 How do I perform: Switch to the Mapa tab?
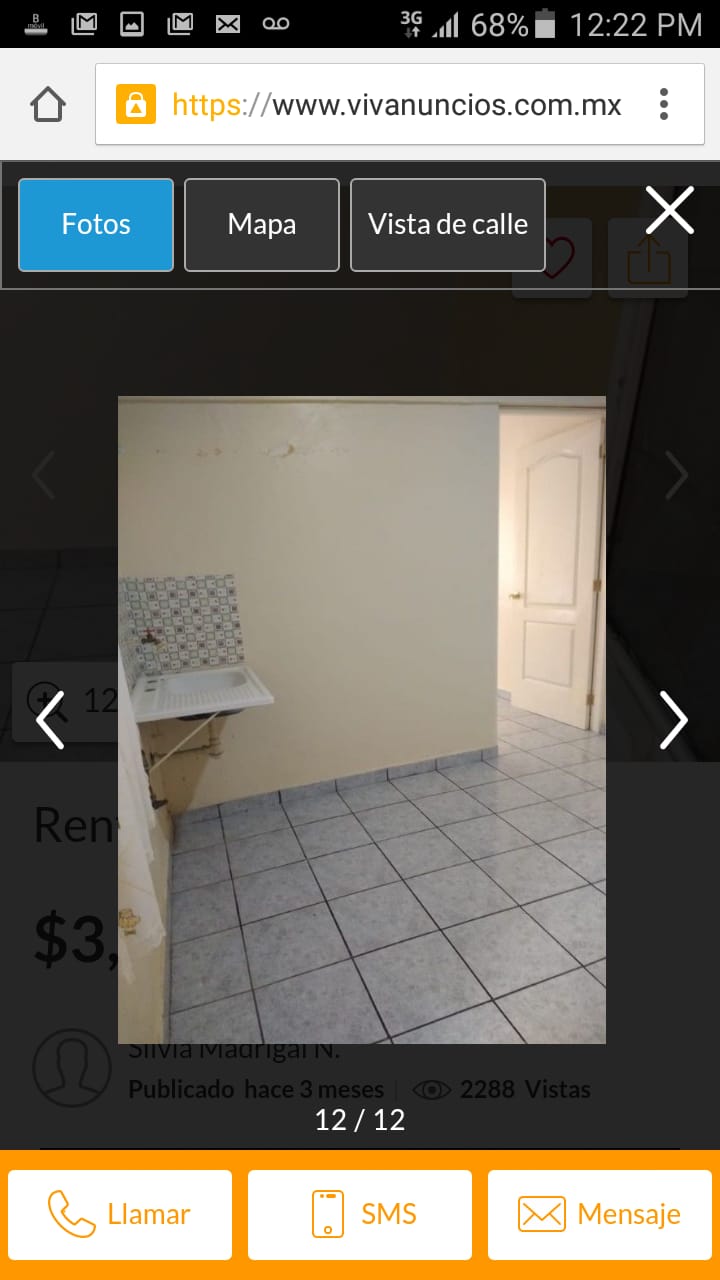(x=262, y=225)
